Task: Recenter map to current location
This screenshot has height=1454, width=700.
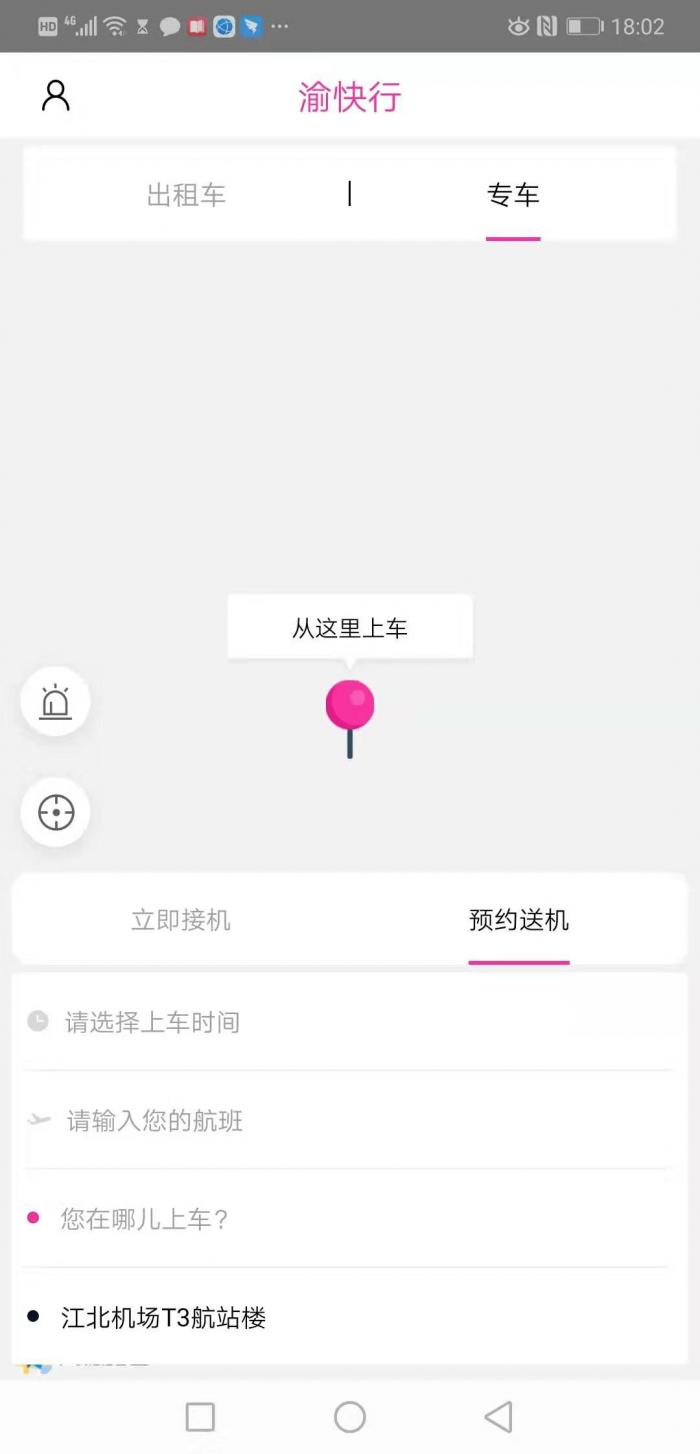Action: click(55, 812)
